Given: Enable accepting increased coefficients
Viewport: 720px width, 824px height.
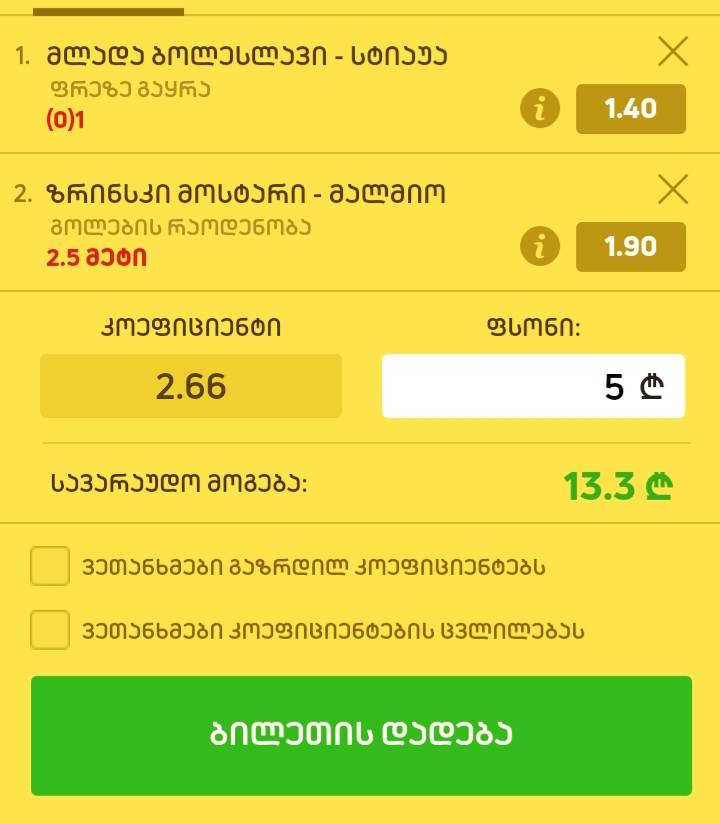Looking at the screenshot, I should tap(50, 565).
